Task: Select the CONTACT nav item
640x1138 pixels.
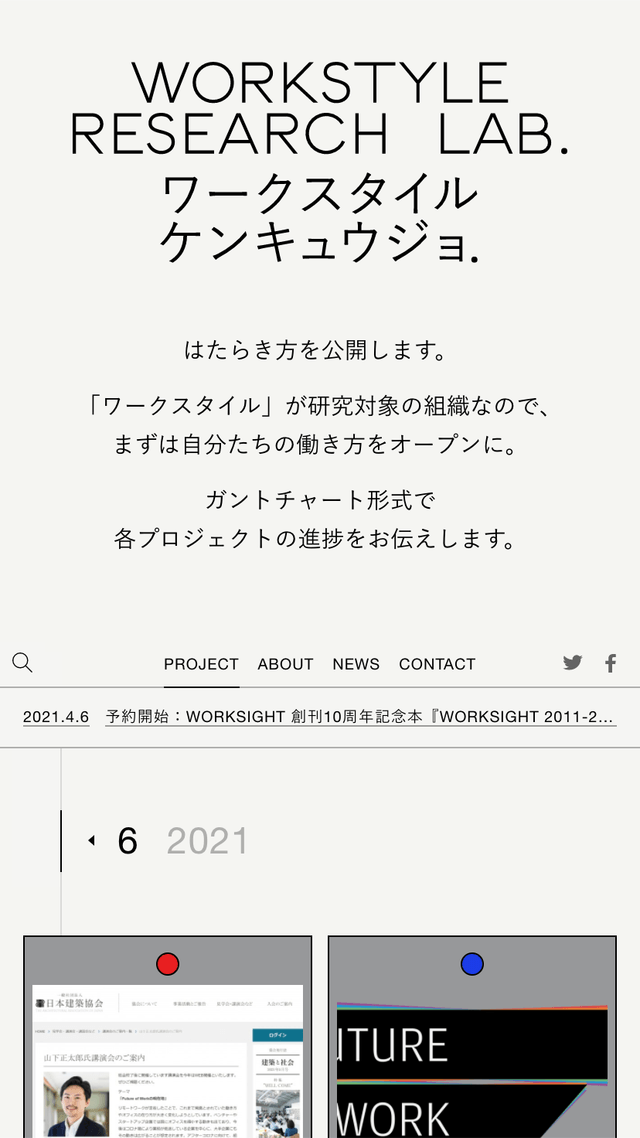Action: click(x=437, y=664)
